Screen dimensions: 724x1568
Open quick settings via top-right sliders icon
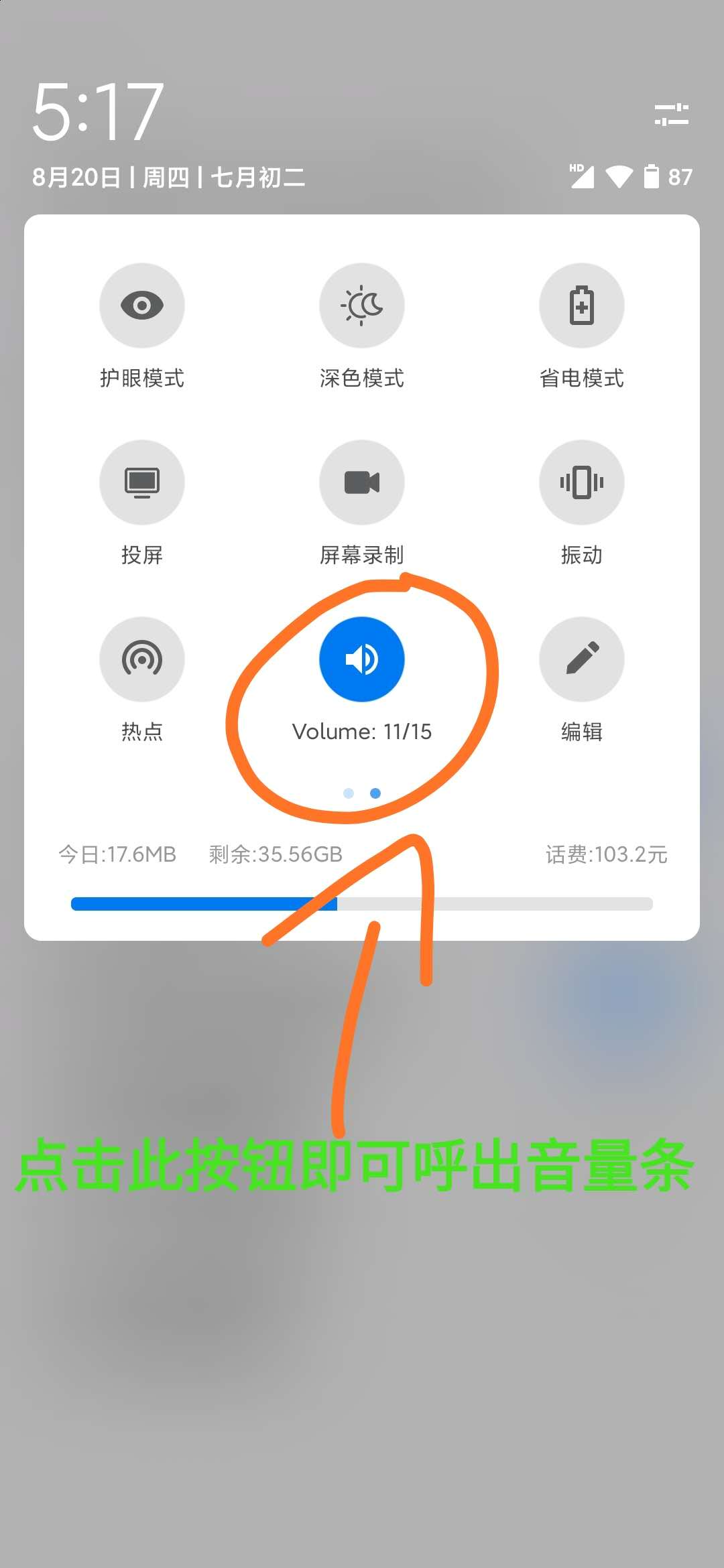[x=672, y=115]
